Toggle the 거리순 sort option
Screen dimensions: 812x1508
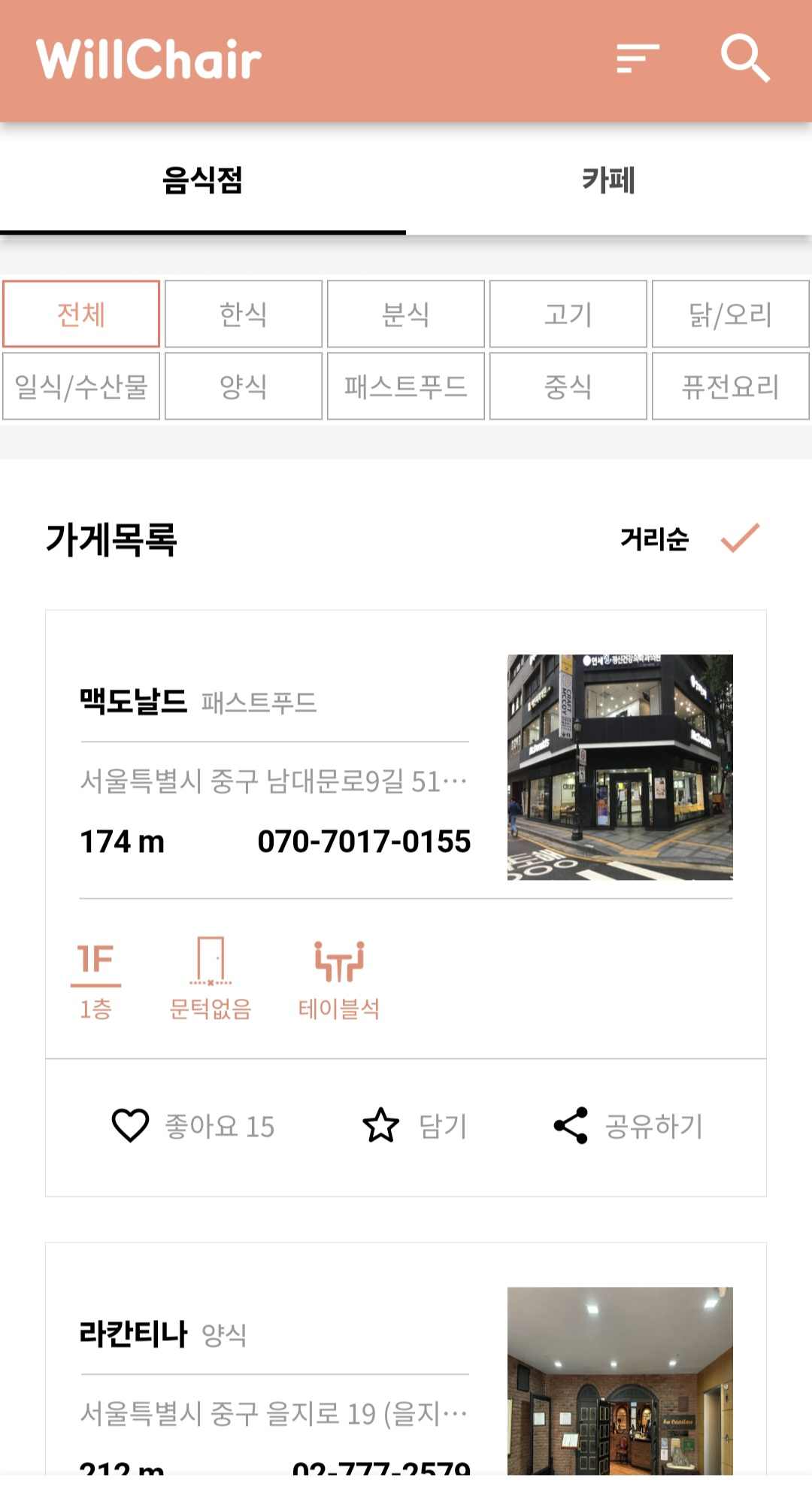[x=688, y=539]
